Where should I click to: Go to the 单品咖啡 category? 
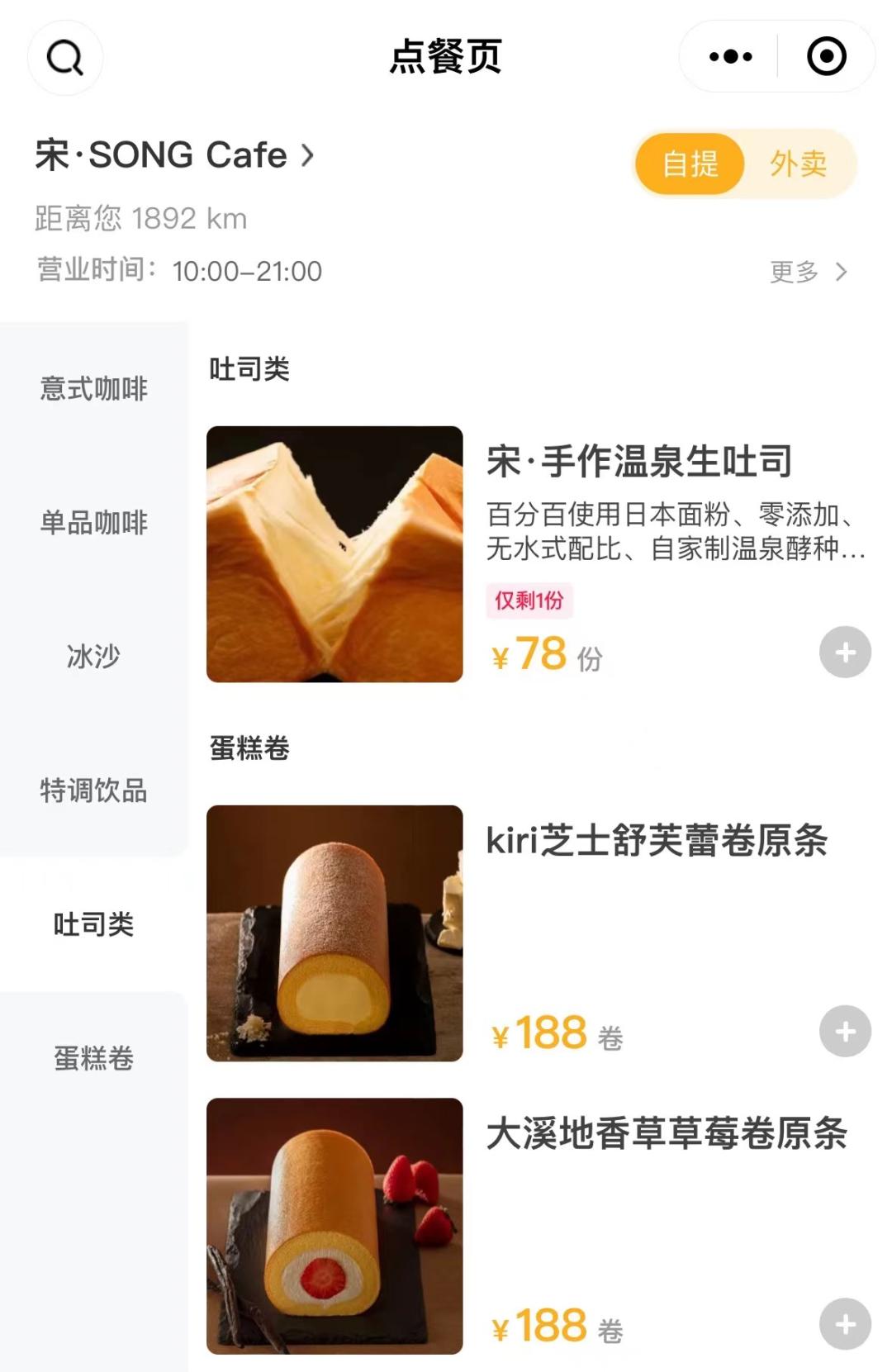coord(94,522)
